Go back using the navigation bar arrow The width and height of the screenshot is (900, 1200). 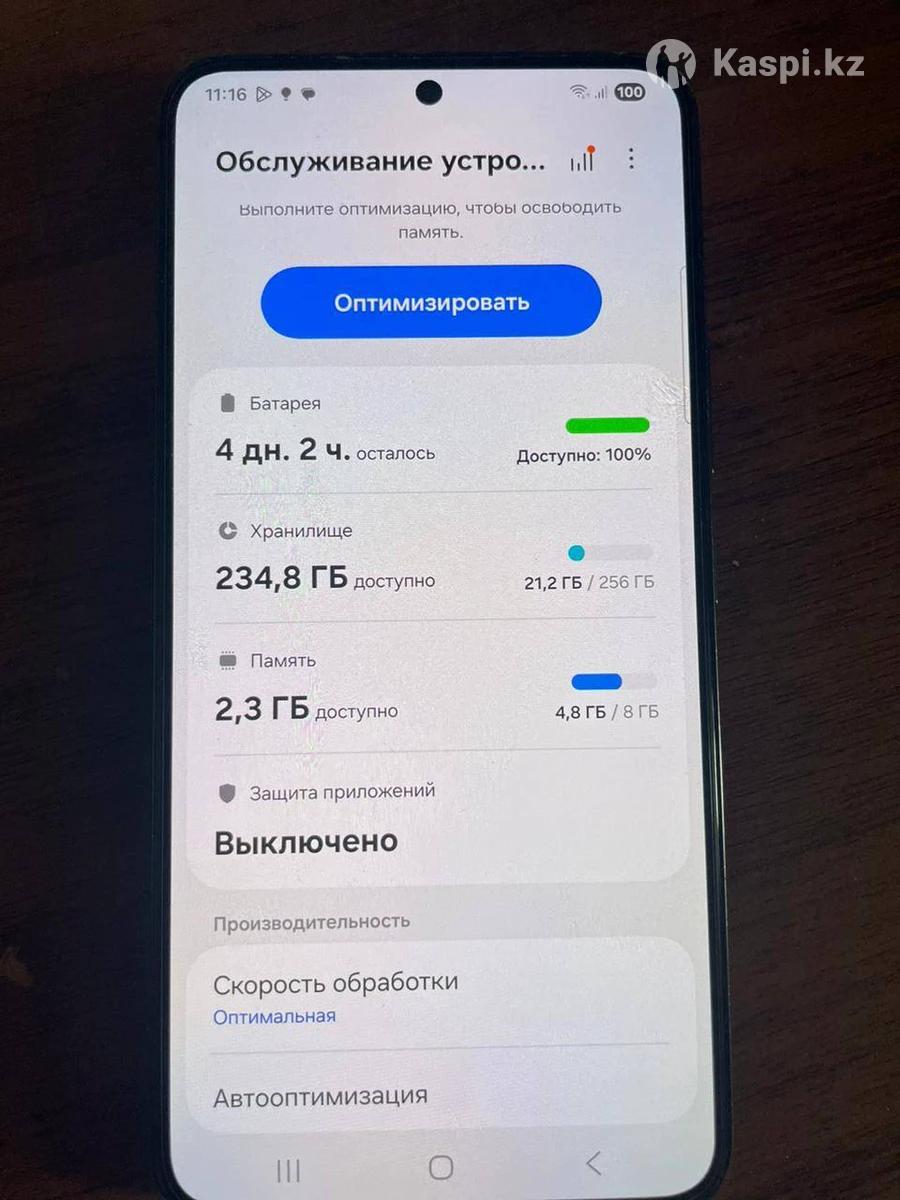tap(594, 1163)
